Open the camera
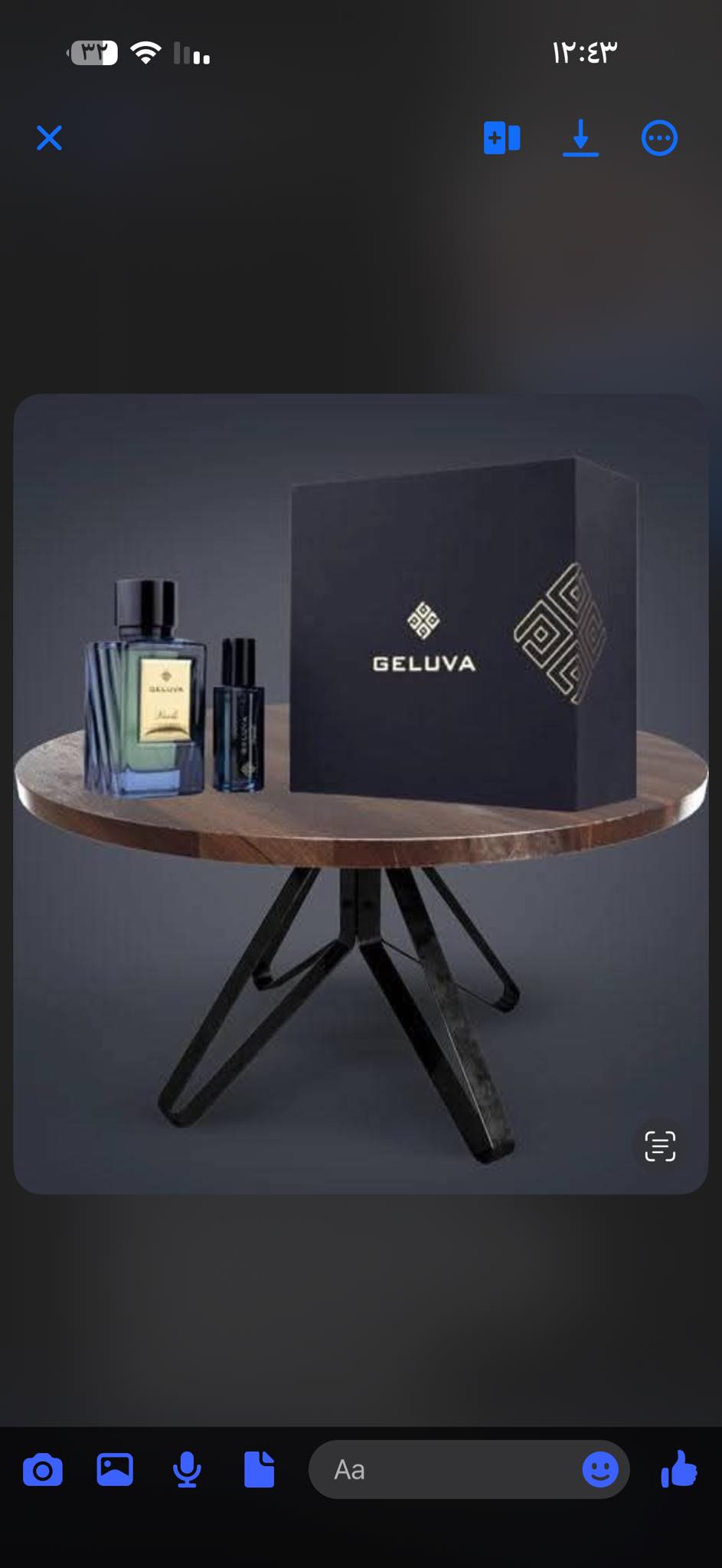The image size is (722, 1568). coord(43,1470)
